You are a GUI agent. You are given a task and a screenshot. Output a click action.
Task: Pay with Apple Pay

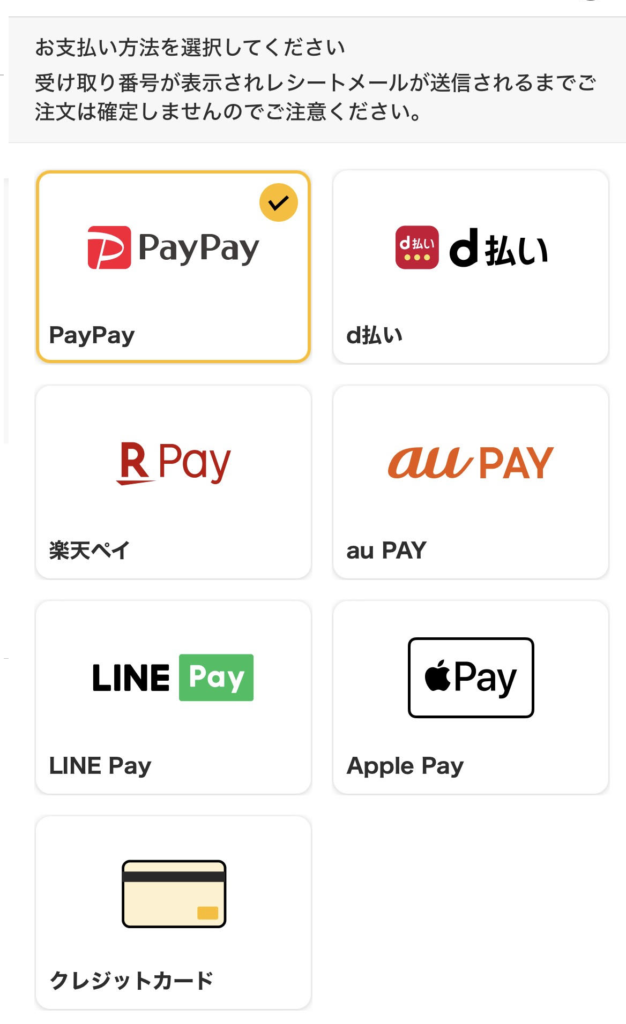[x=470, y=696]
